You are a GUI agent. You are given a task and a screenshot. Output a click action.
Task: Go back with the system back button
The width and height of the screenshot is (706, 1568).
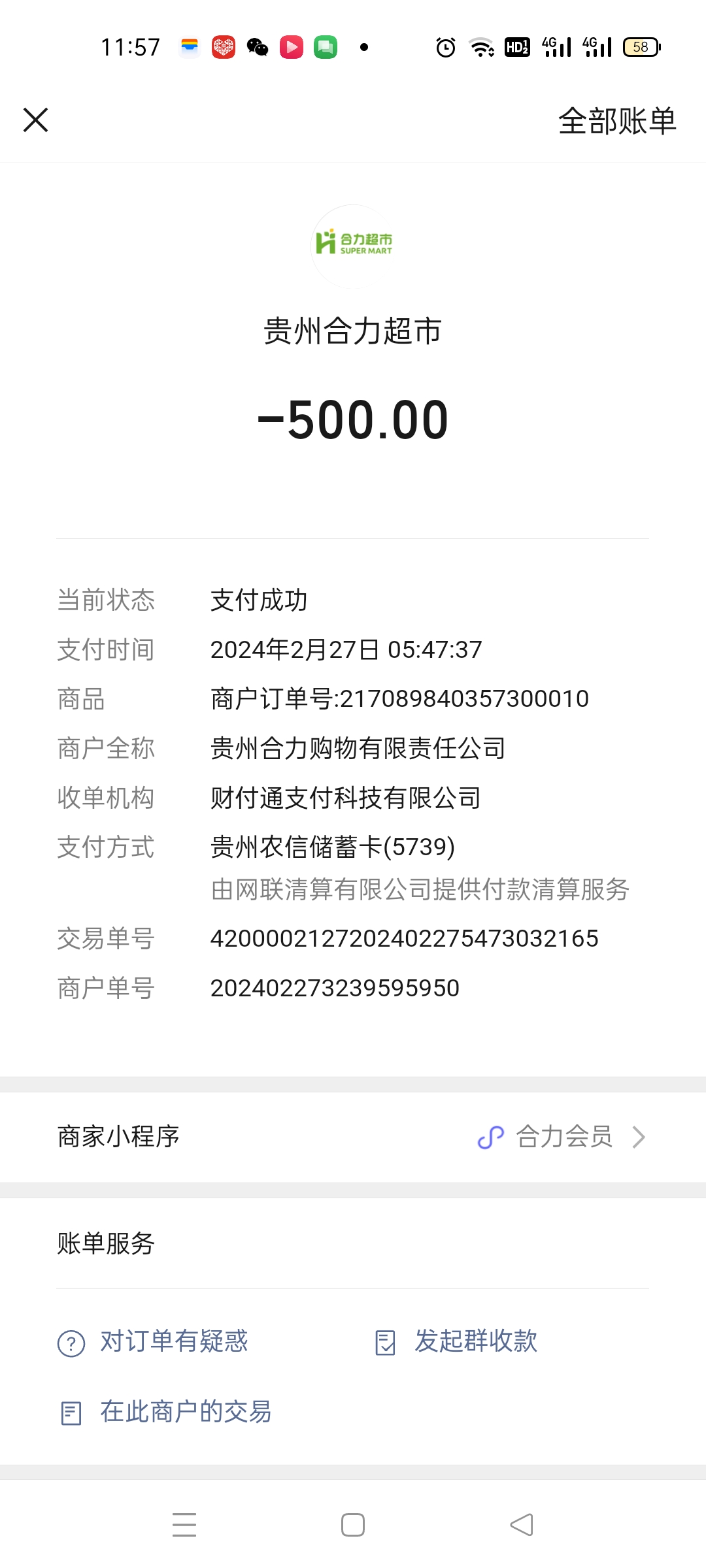(521, 1525)
